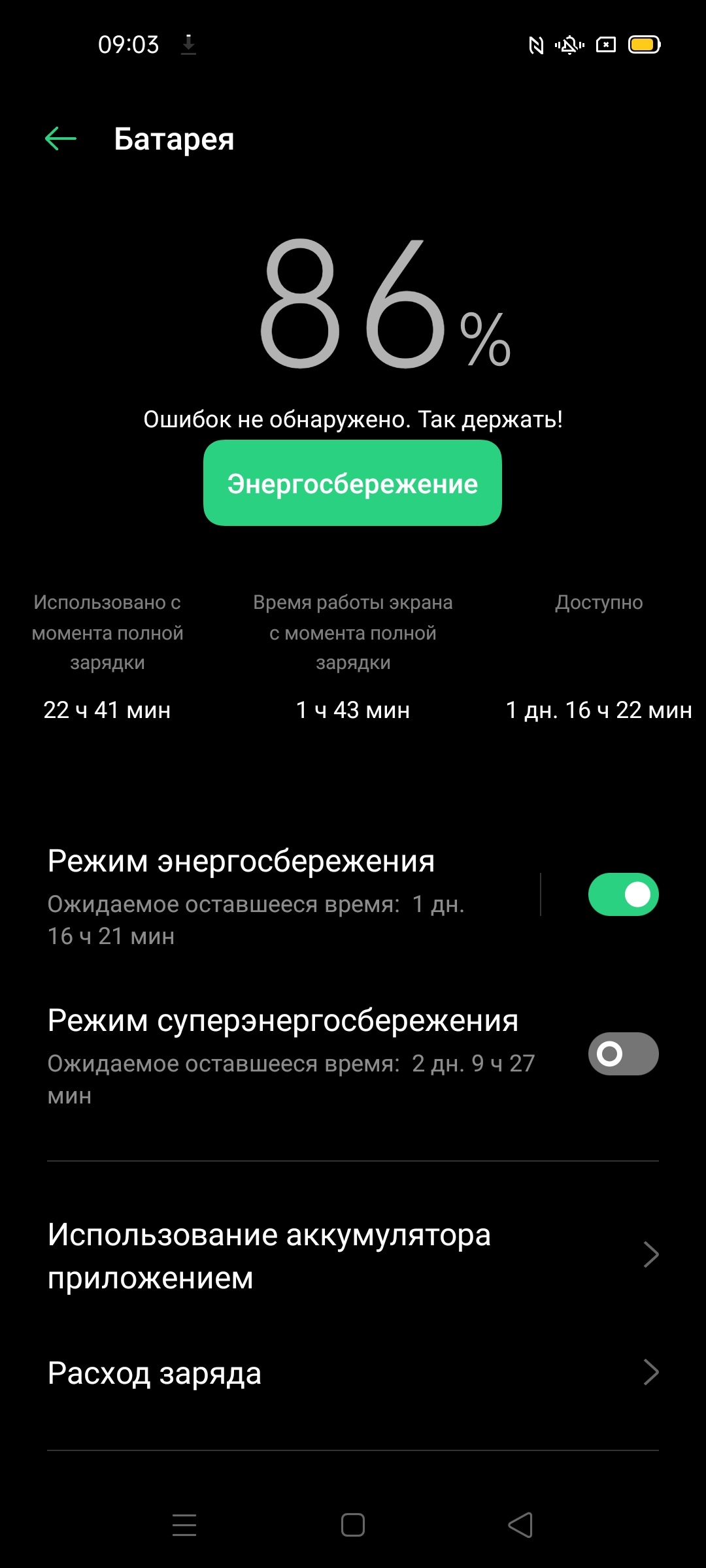This screenshot has width=706, height=1568.
Task: Go back using the green arrow
Action: coord(61,139)
